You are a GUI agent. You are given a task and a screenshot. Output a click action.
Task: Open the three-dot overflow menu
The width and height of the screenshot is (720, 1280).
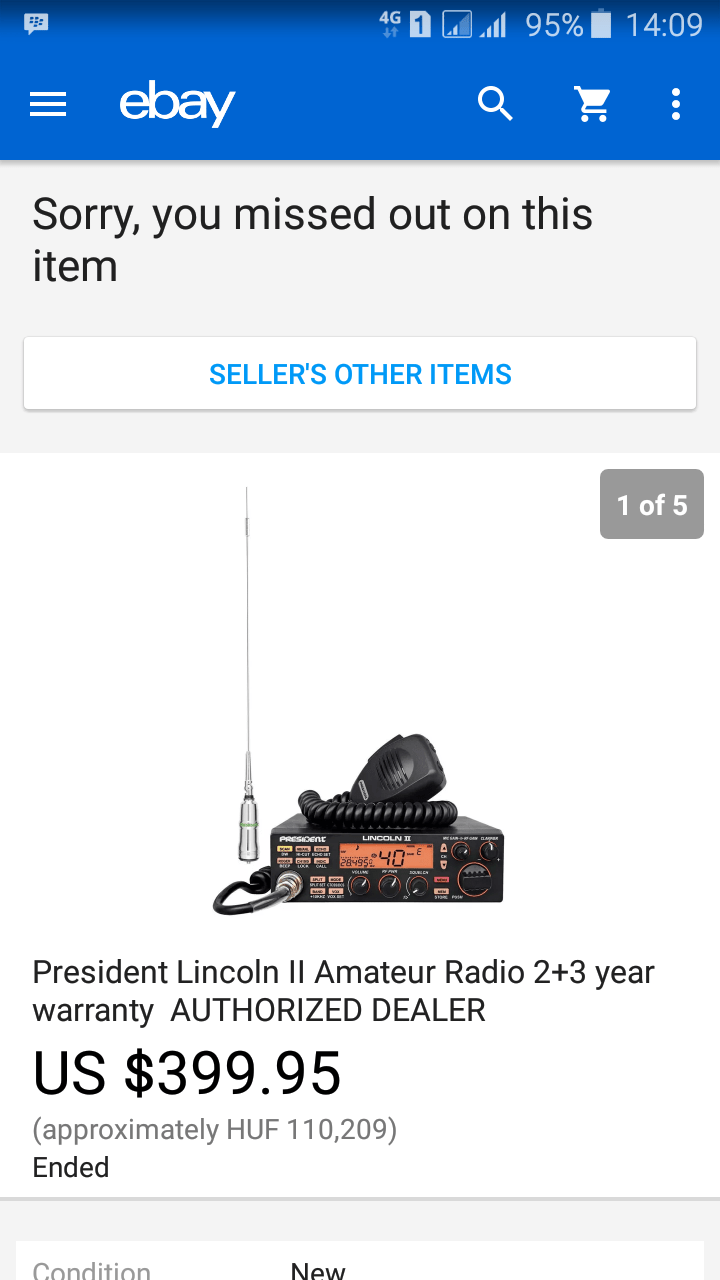[676, 104]
